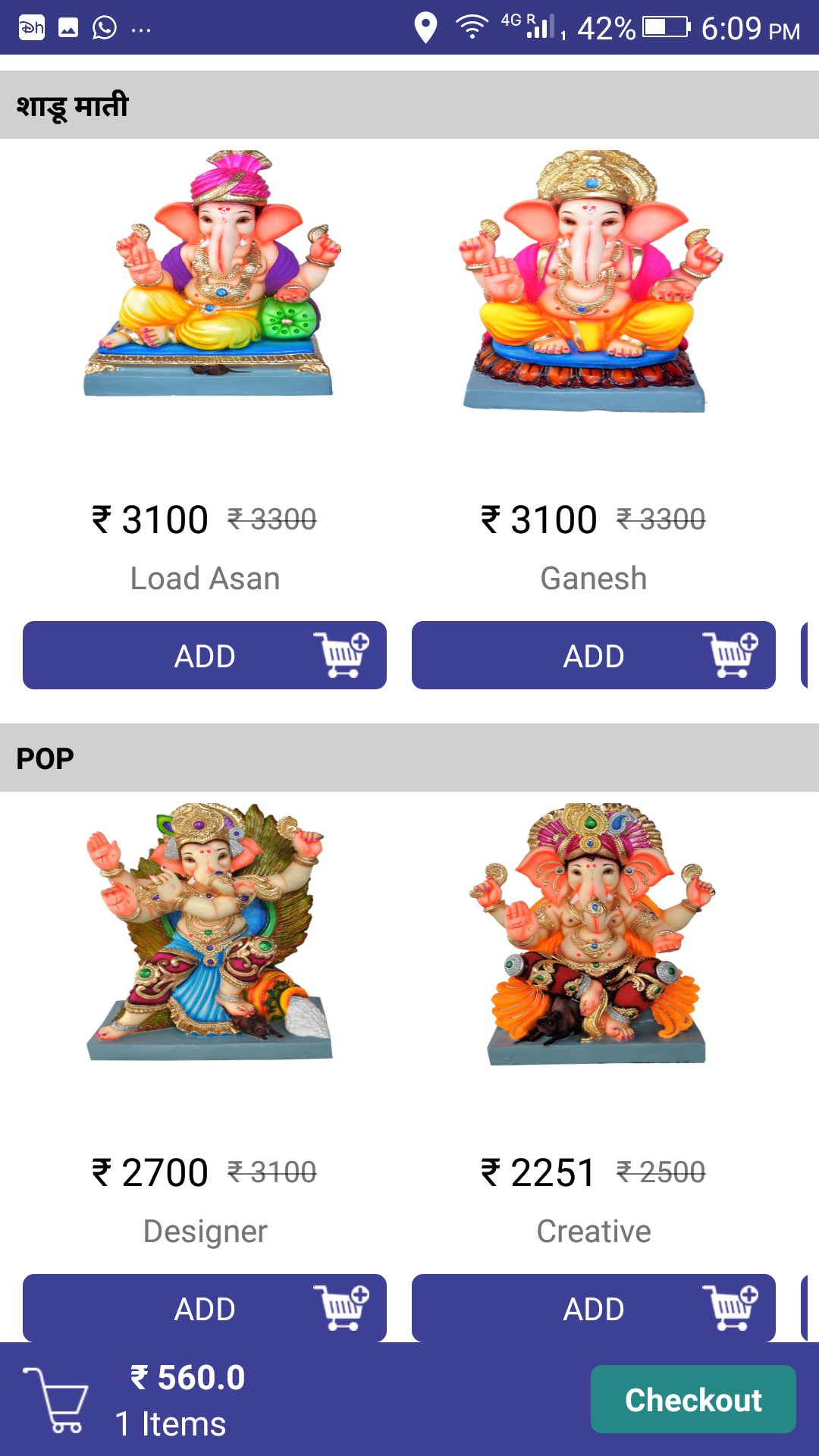
Task: Open the Load Asan idol image
Action: [209, 275]
